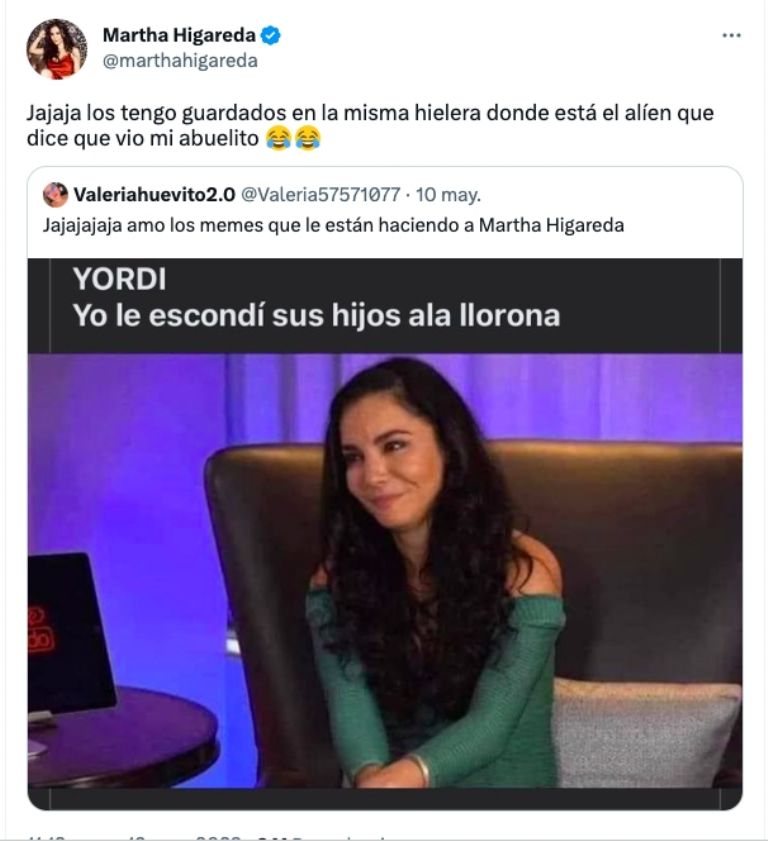Open the tweet's three-dot overflow menu
Viewport: 768px width, 841px height.
coord(731,35)
